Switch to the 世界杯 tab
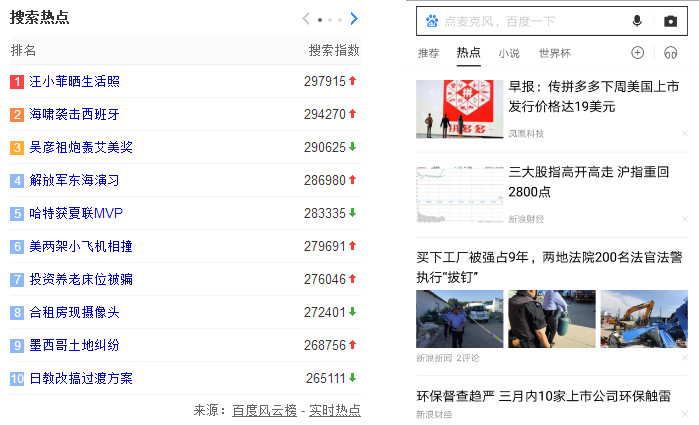The width and height of the screenshot is (699, 425). coord(554,53)
